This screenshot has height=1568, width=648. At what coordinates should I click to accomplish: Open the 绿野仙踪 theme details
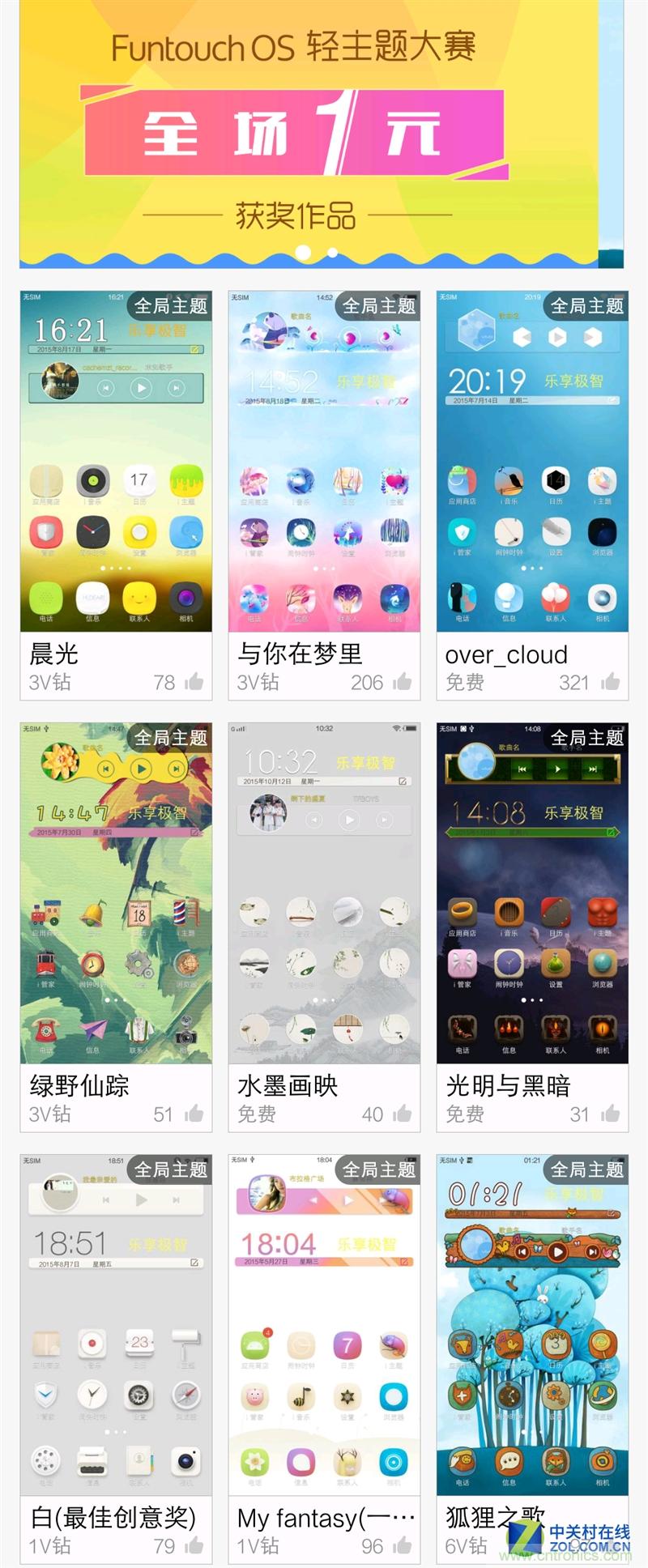pos(116,893)
